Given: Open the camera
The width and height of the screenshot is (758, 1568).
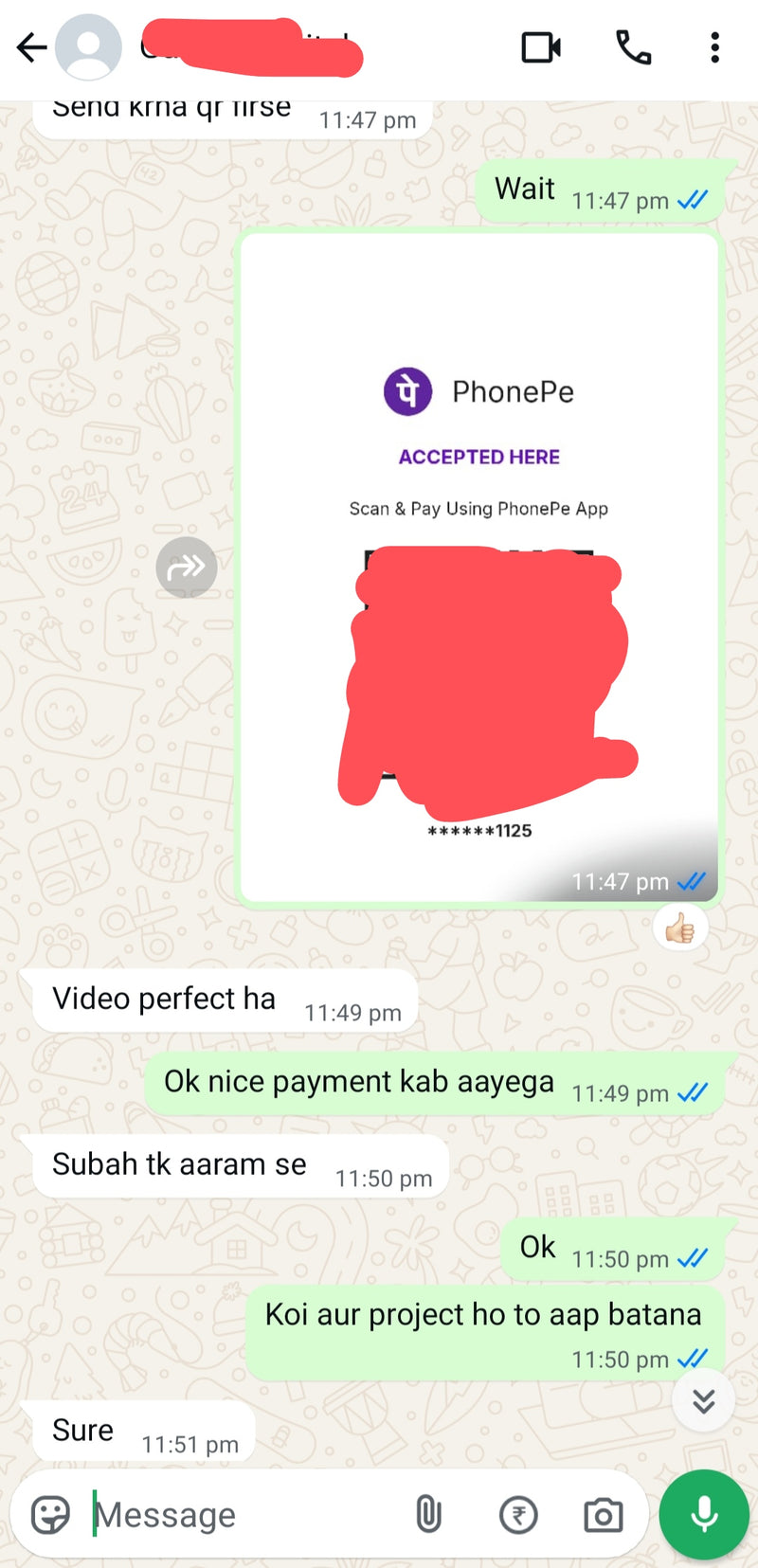Looking at the screenshot, I should pyautogui.click(x=603, y=1515).
